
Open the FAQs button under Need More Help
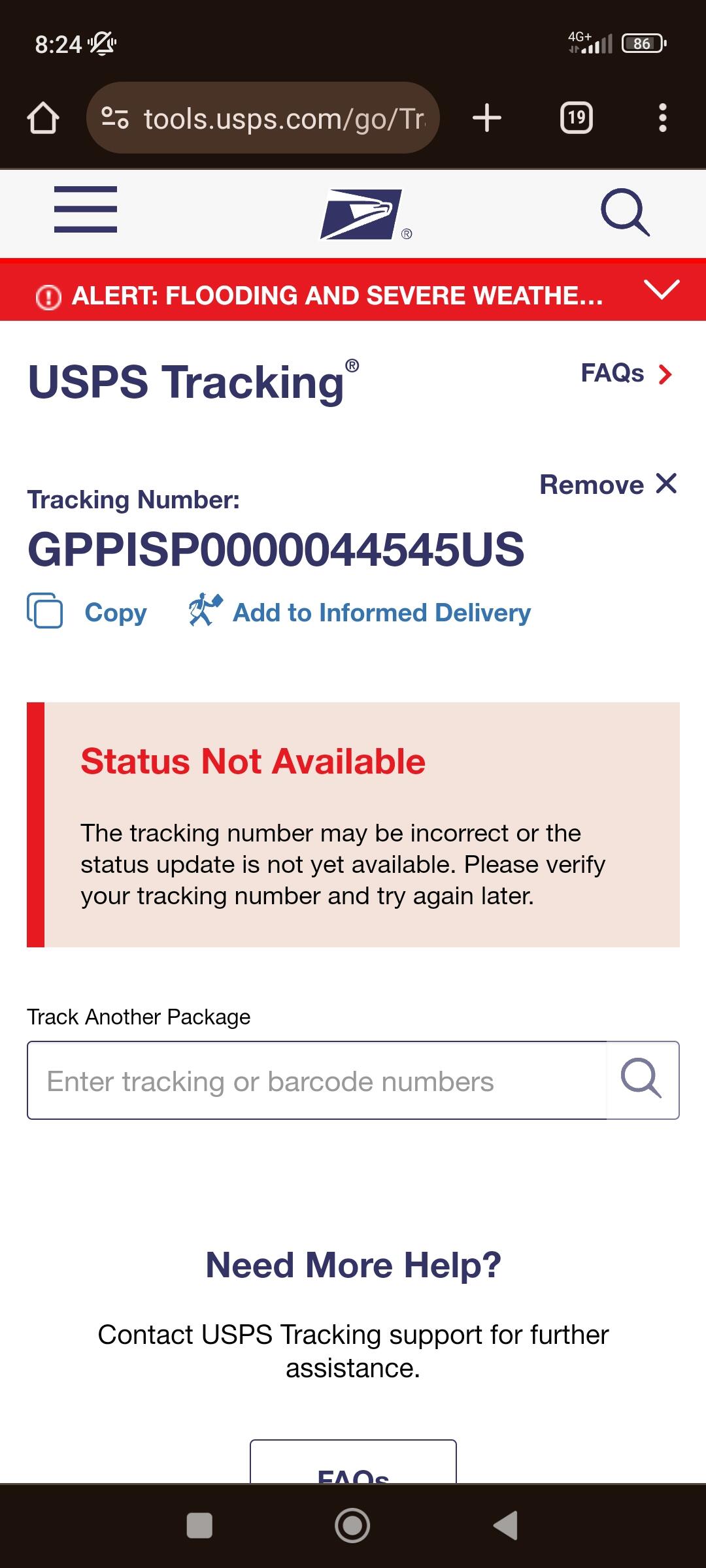point(353,1462)
